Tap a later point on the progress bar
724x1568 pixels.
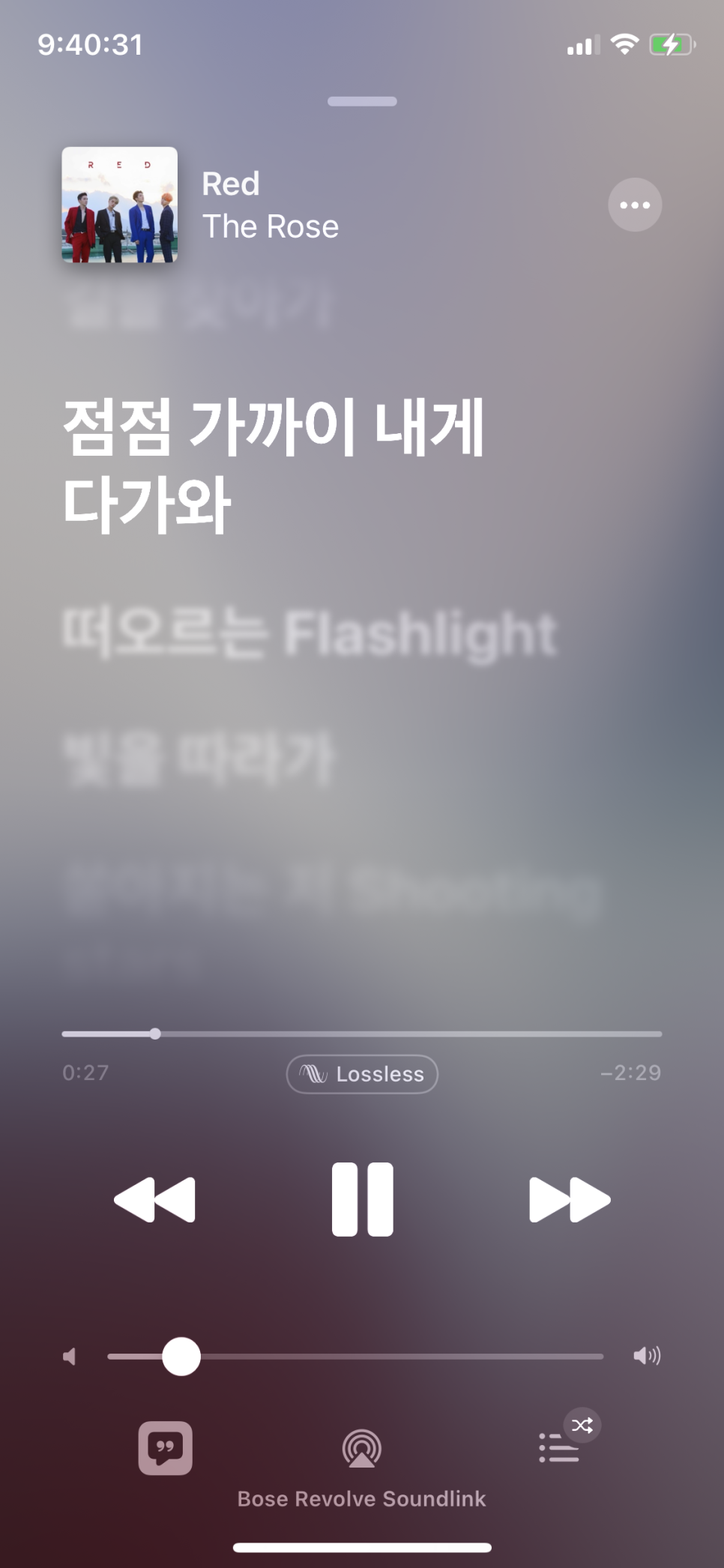(x=450, y=1034)
